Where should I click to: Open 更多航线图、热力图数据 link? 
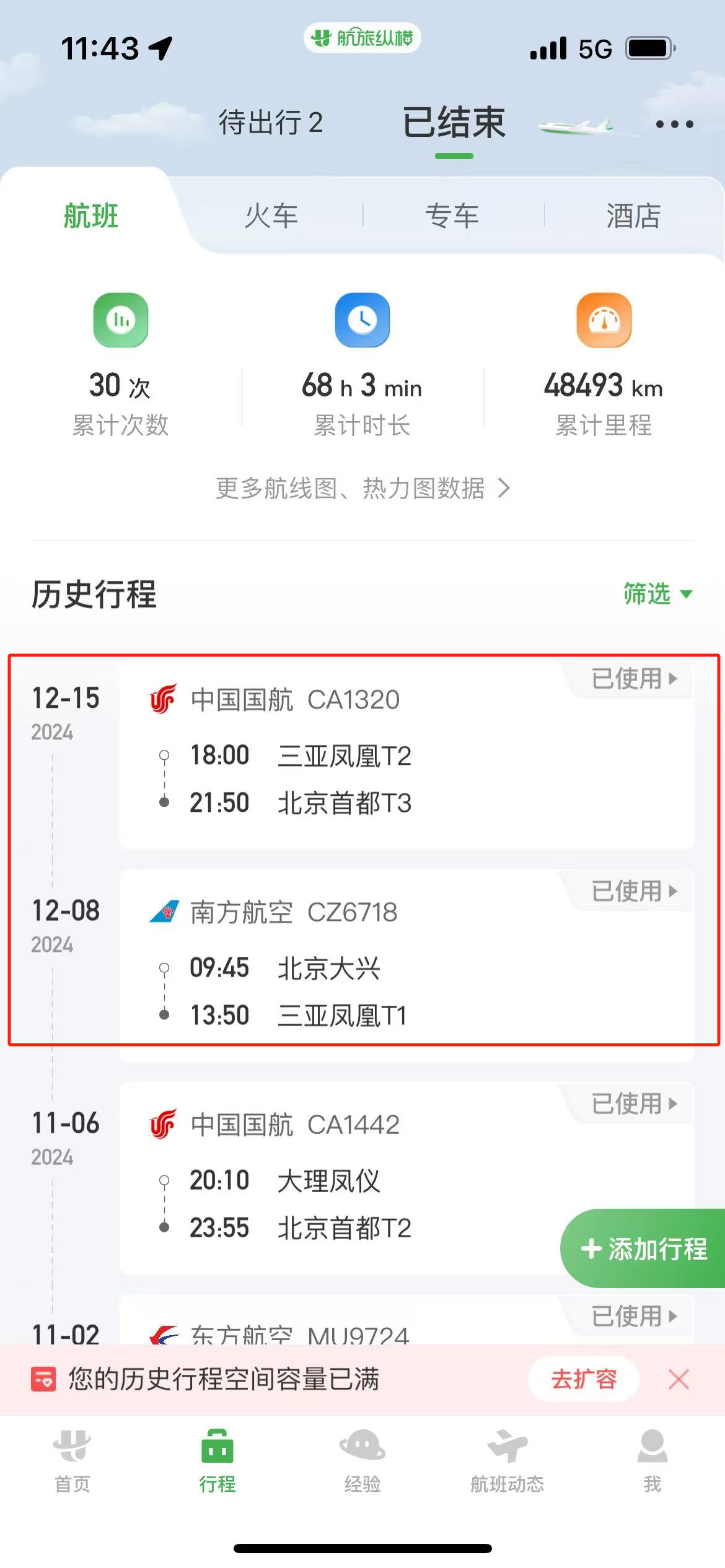362,488
